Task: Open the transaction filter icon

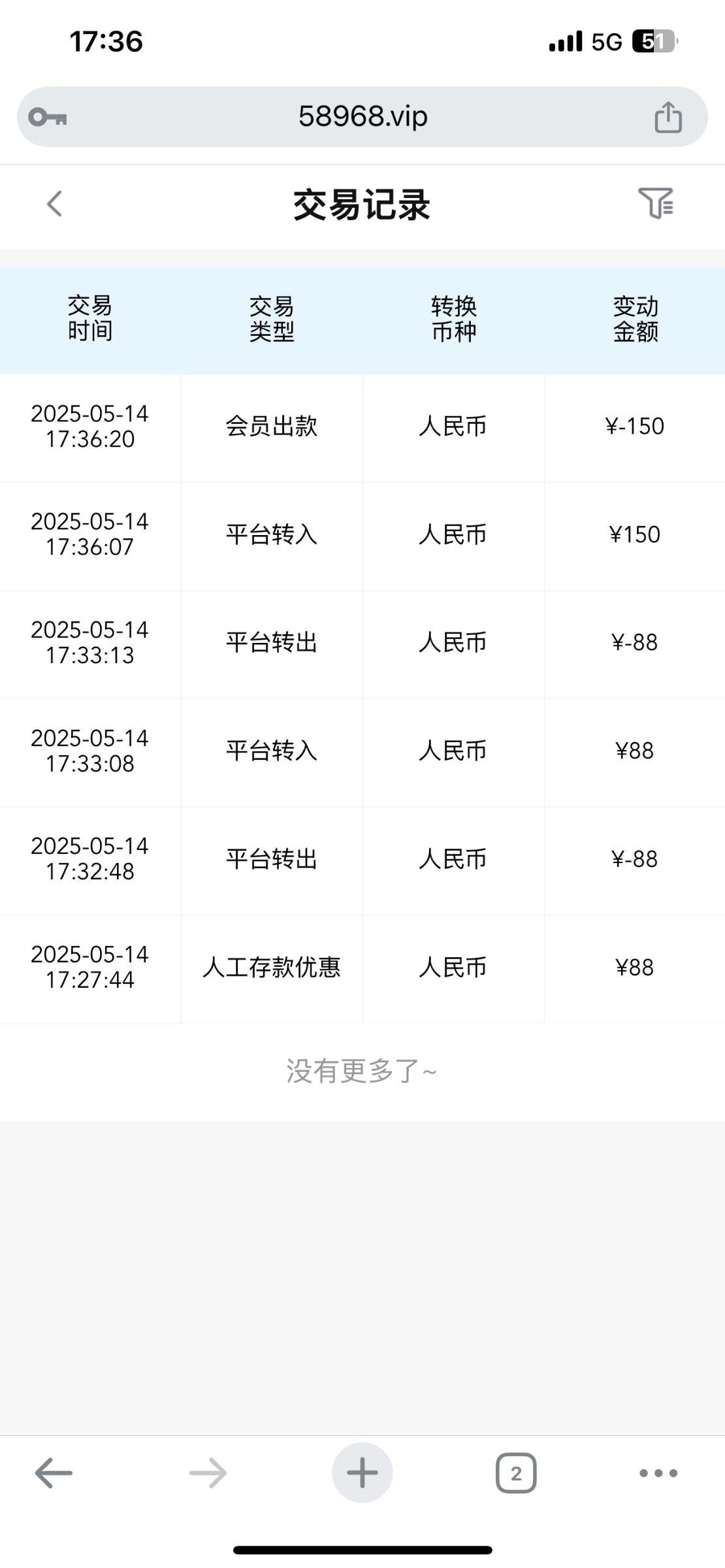Action: pos(656,203)
